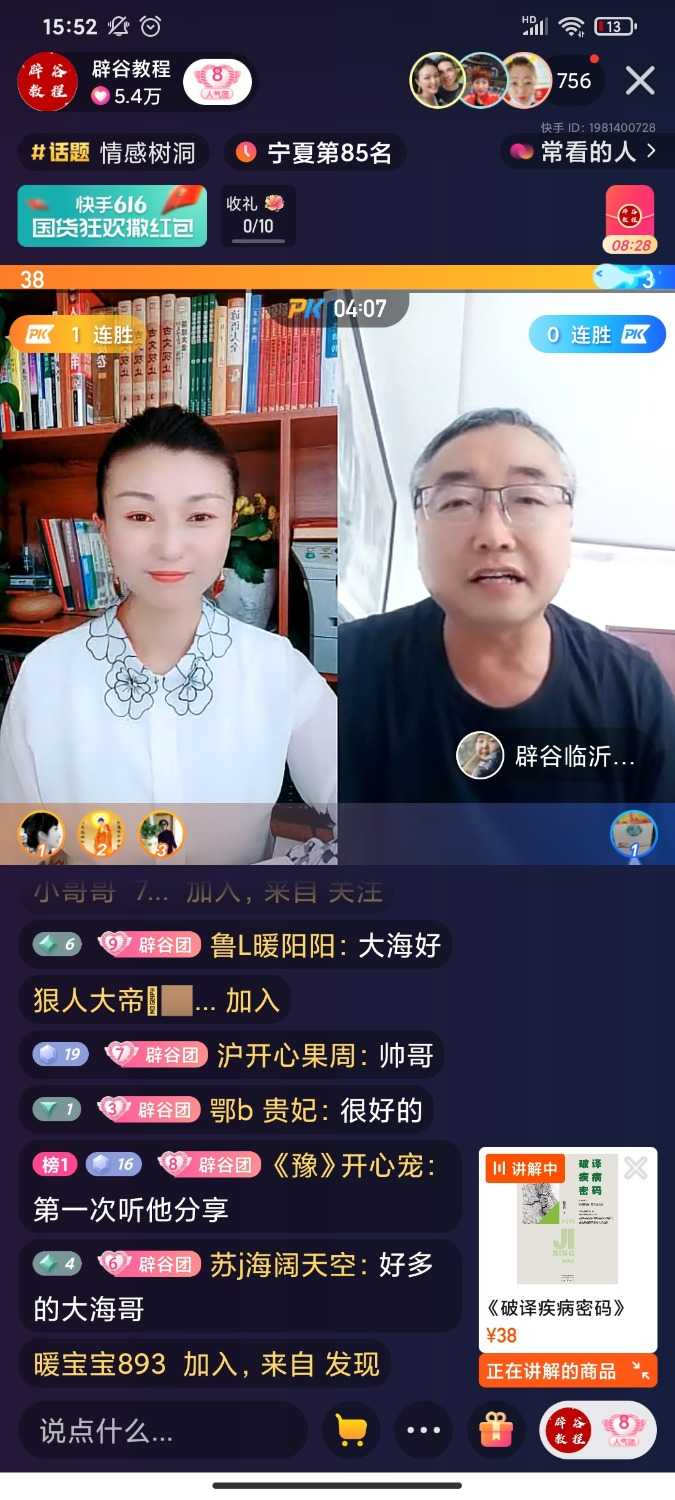Open the 收礼 0/10 gift task
Image resolution: width=675 pixels, height=1500 pixels.
pyautogui.click(x=258, y=215)
